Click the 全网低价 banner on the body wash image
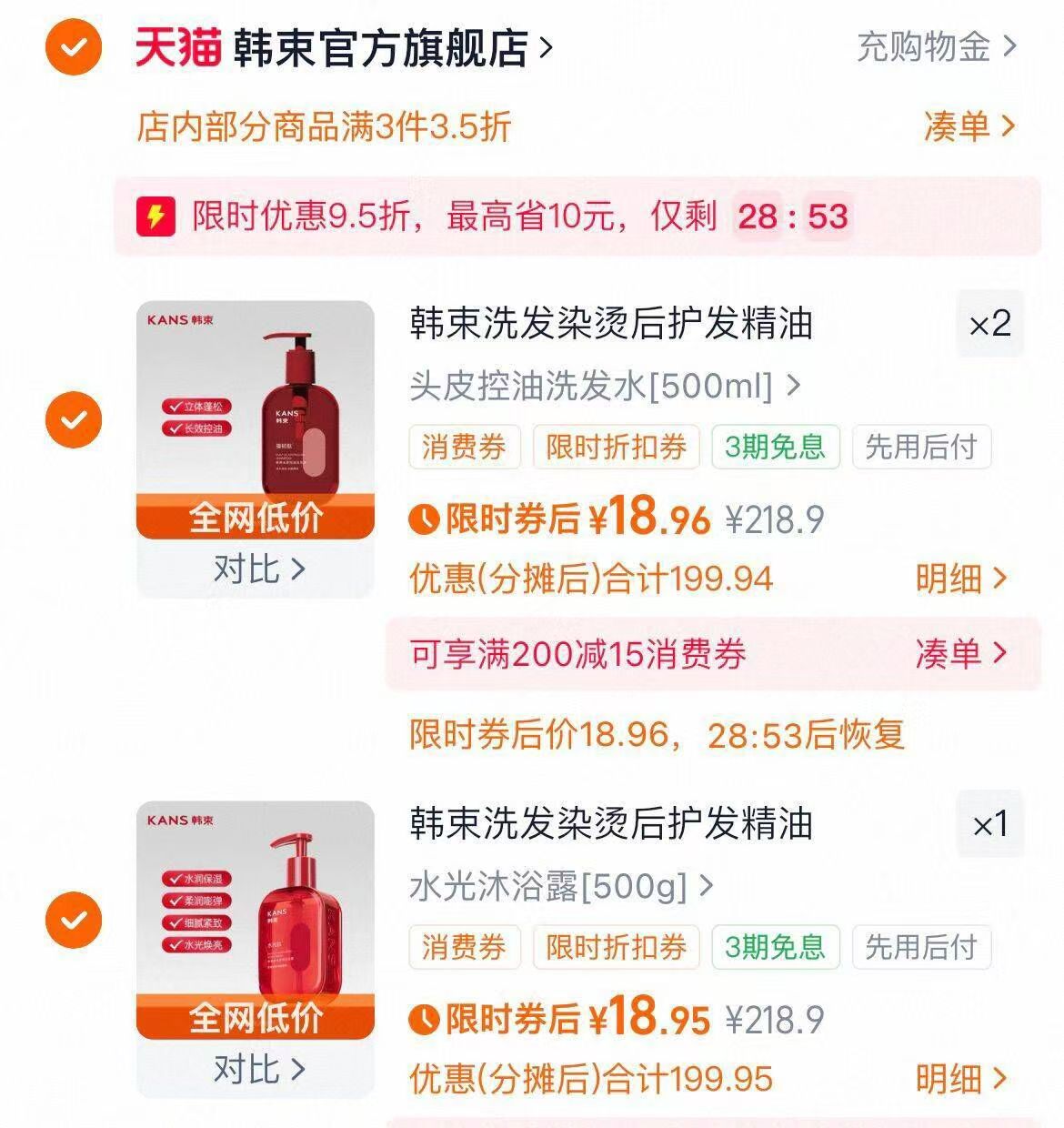This screenshot has height=1128, width=1064. click(x=255, y=1016)
